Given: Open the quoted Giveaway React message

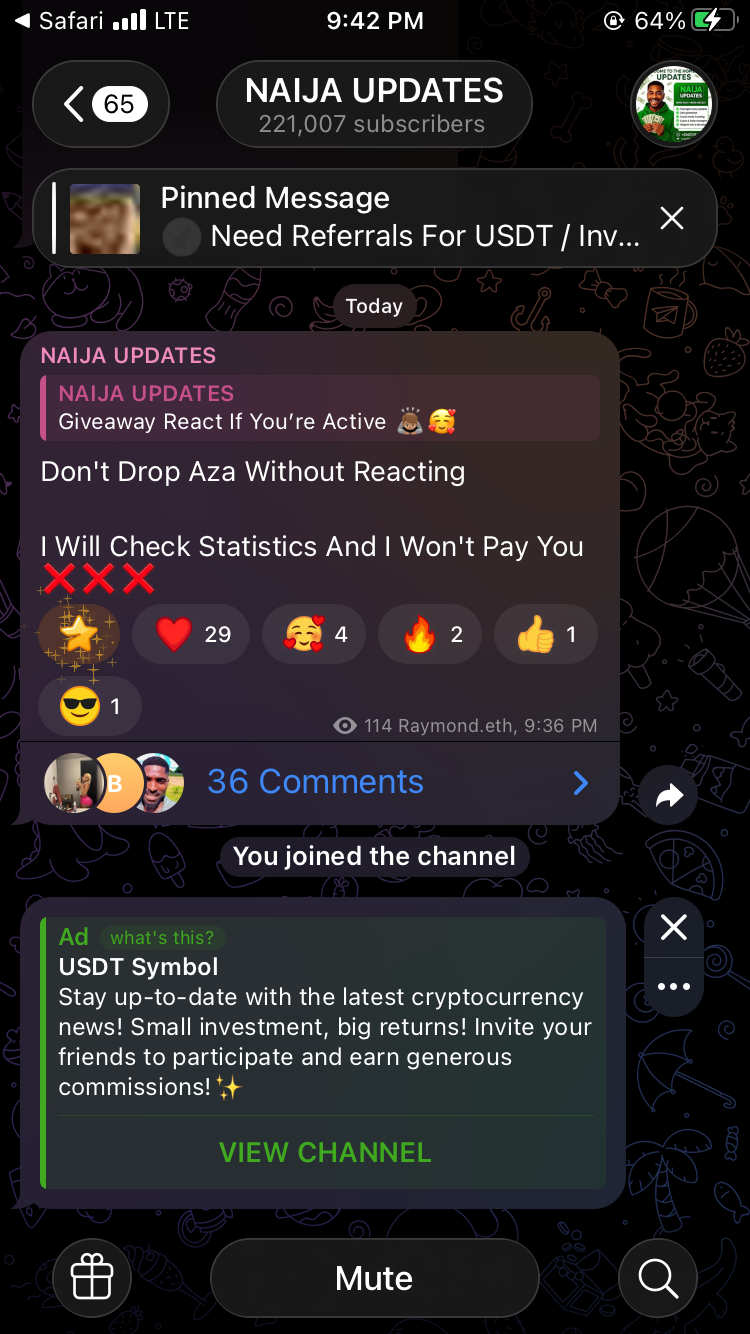Looking at the screenshot, I should tap(320, 408).
